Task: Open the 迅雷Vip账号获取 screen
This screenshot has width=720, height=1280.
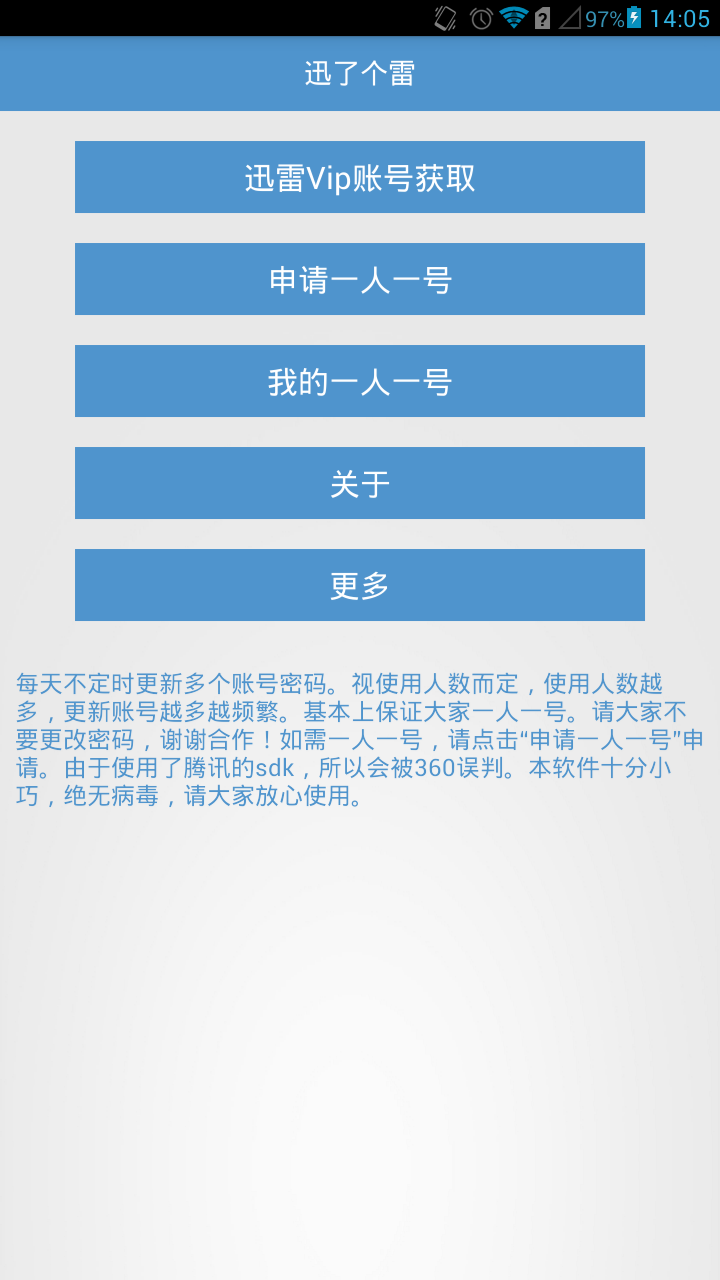Action: tap(360, 177)
